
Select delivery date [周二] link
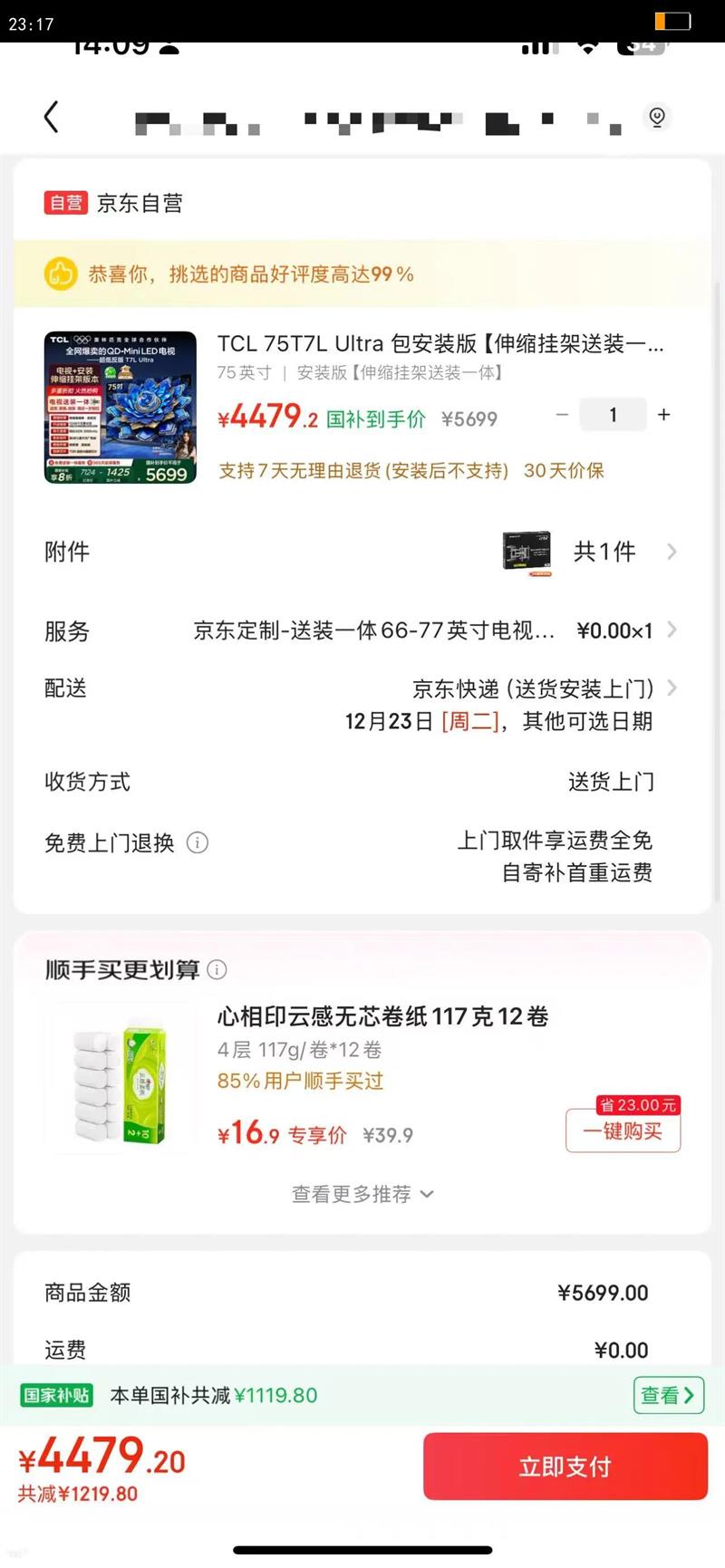pyautogui.click(x=468, y=722)
